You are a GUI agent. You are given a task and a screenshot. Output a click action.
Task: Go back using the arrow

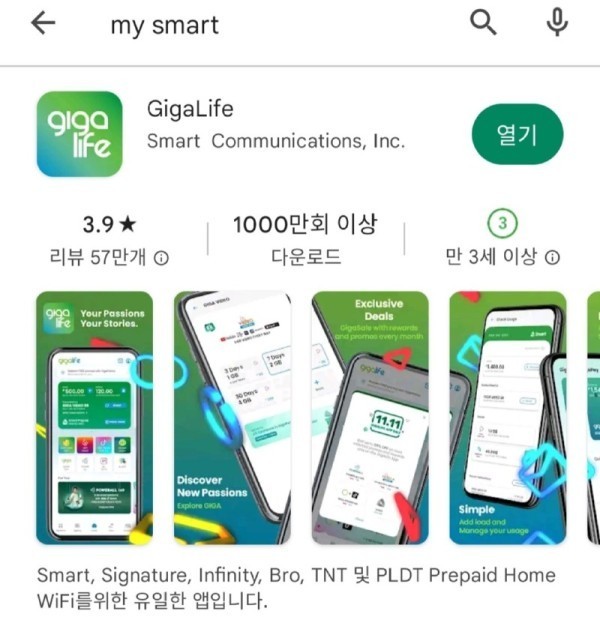(x=43, y=24)
